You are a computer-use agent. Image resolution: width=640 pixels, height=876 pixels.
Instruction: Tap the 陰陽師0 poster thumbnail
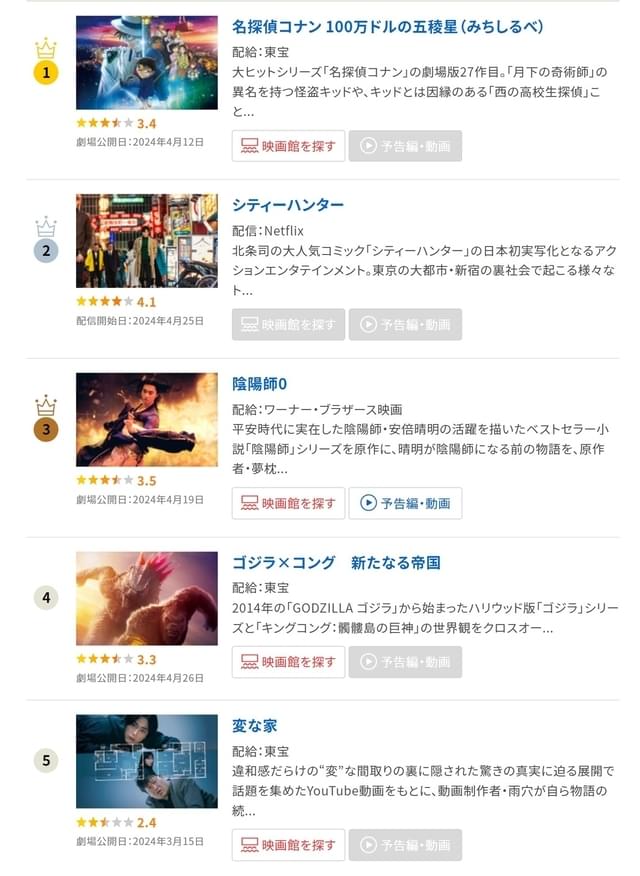coord(146,419)
